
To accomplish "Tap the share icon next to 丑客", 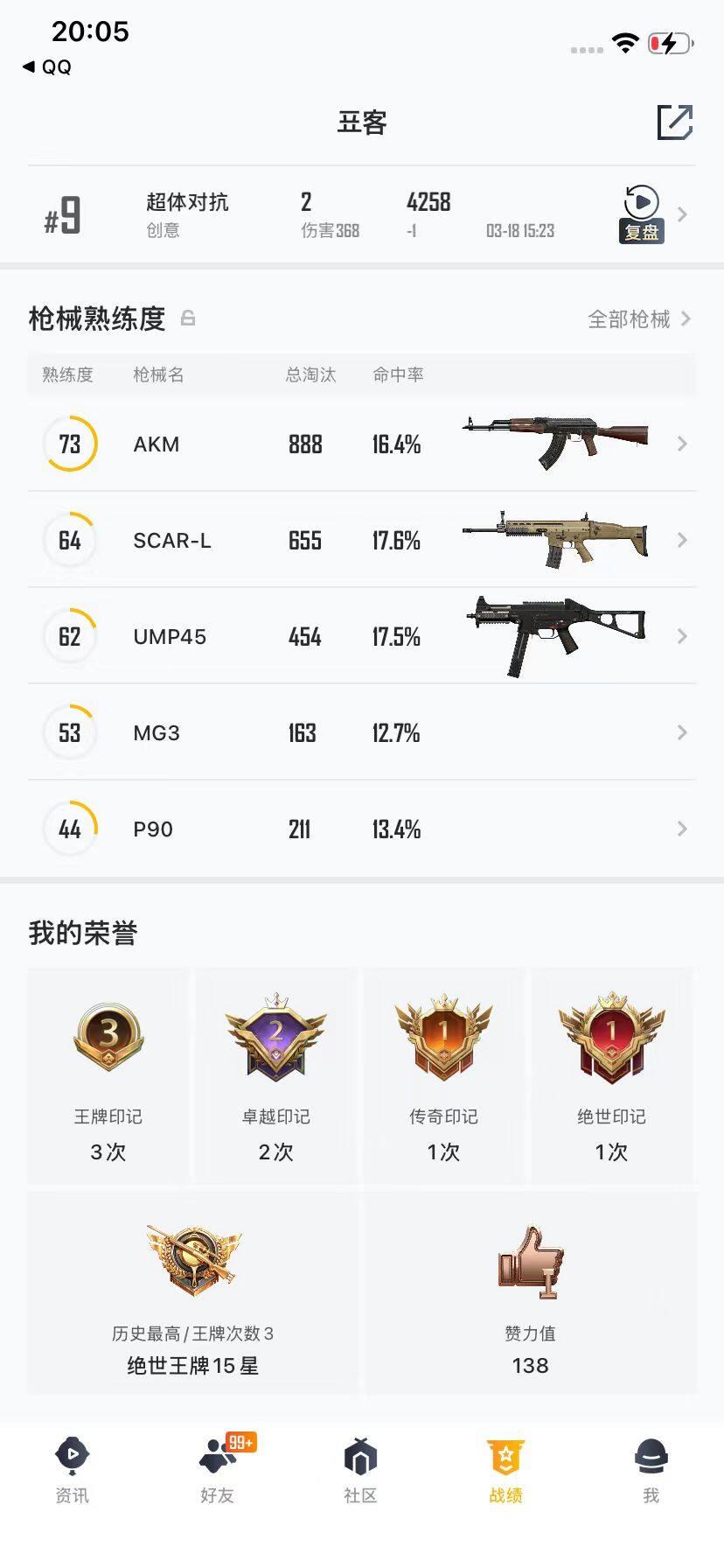I will click(675, 124).
